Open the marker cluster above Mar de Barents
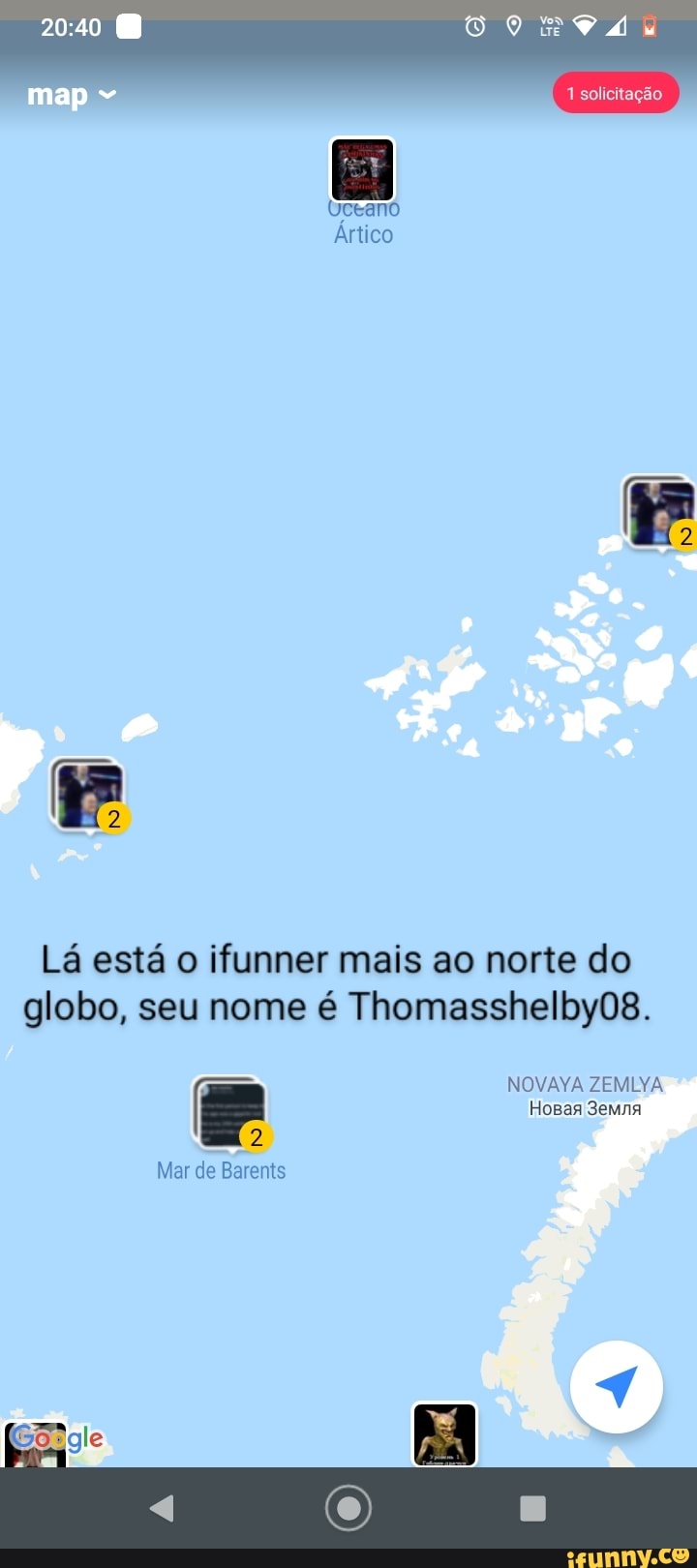The height and width of the screenshot is (1568, 697). [x=230, y=1113]
